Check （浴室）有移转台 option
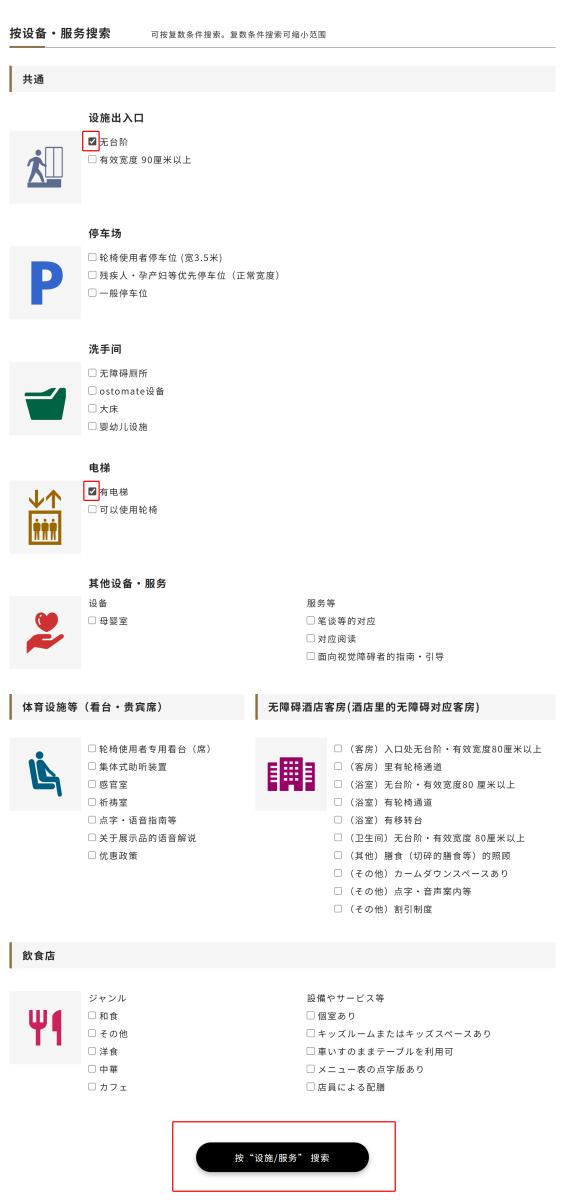 (338, 820)
